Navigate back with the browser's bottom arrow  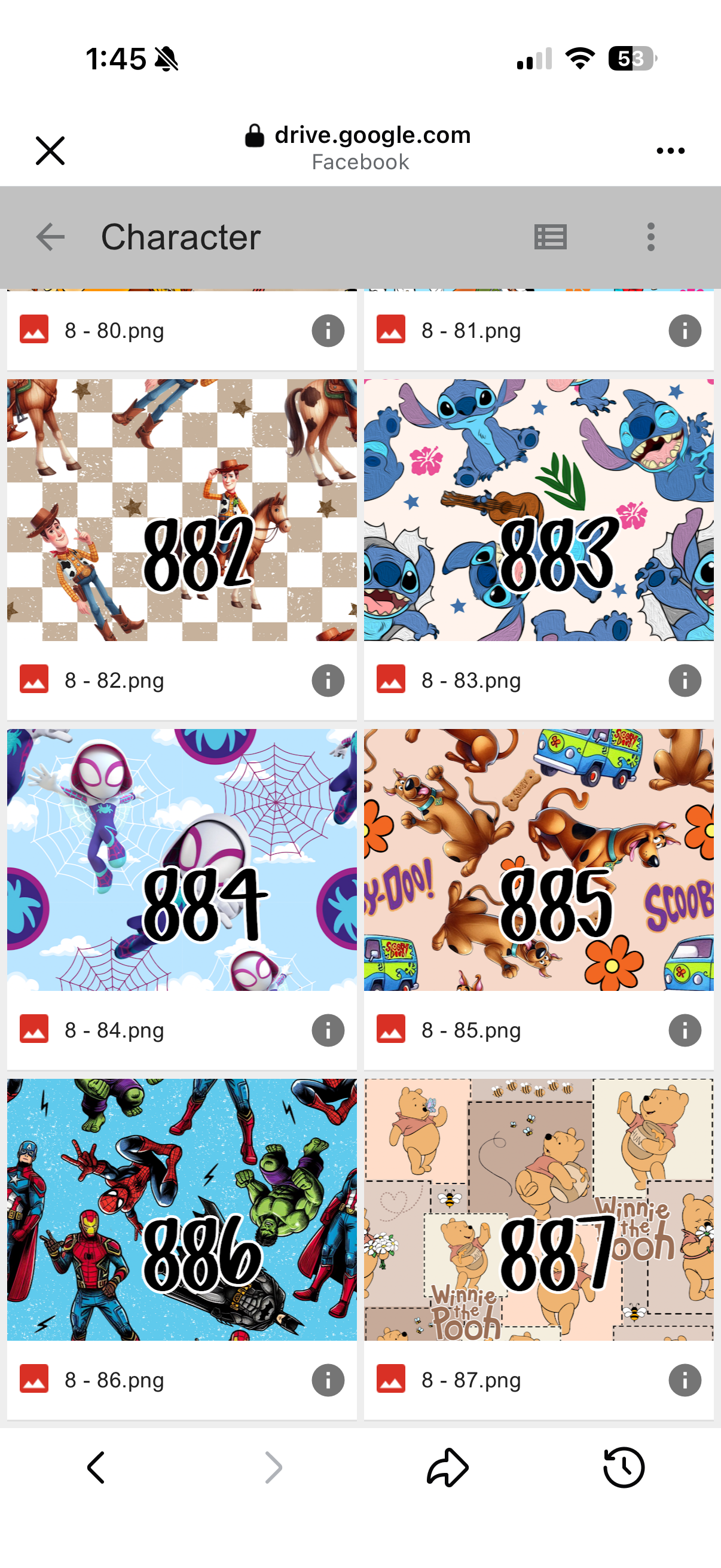(96, 1468)
